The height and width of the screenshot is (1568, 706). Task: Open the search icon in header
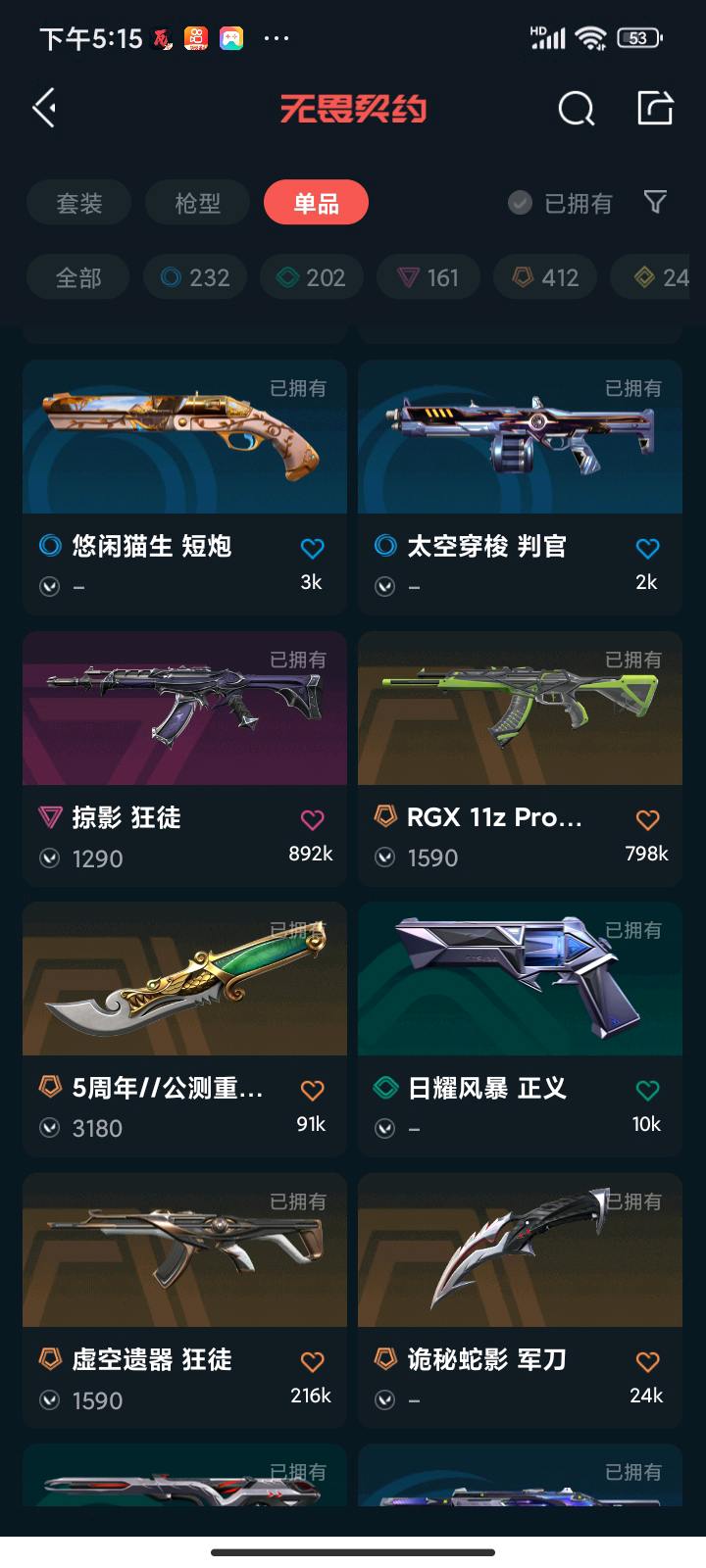click(x=576, y=109)
